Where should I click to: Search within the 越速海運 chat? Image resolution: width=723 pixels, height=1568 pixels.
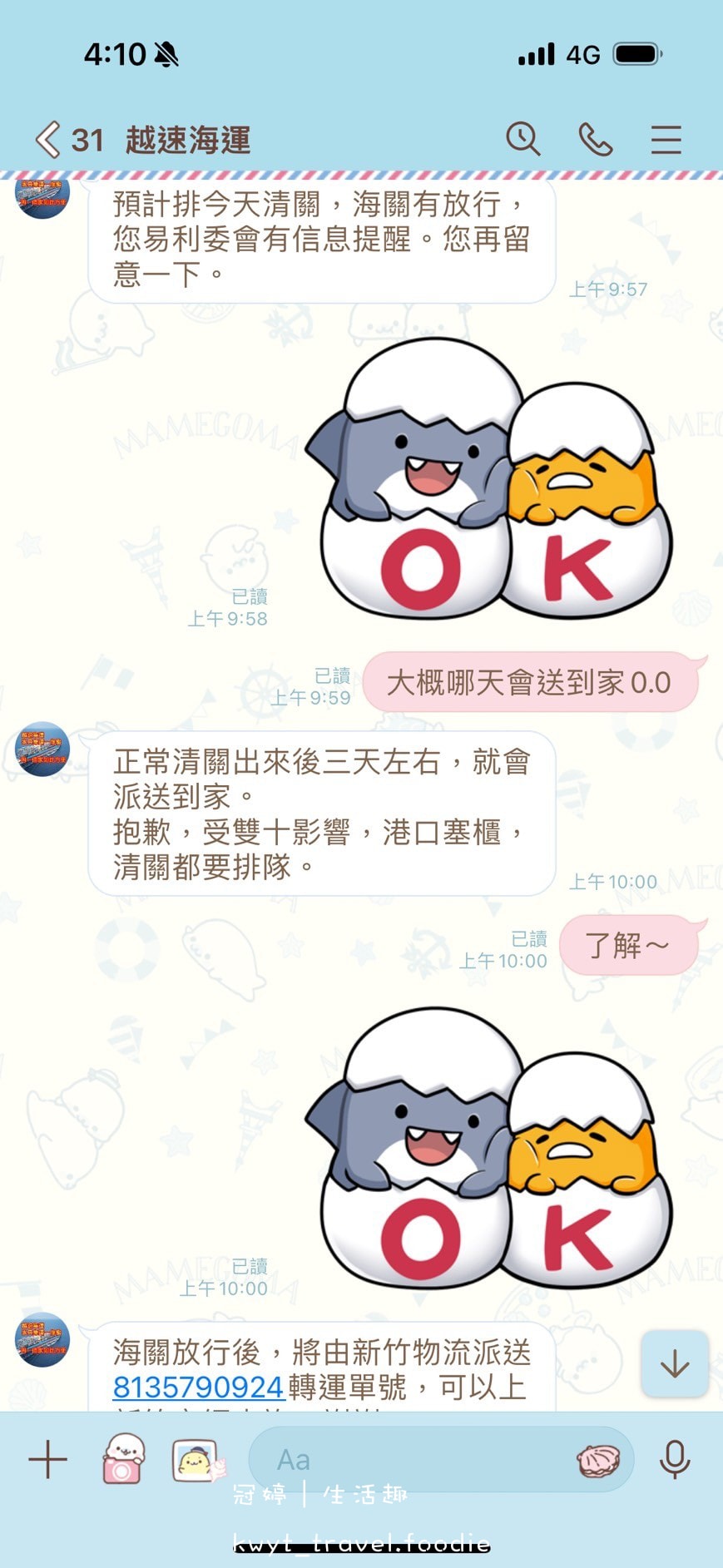523,139
